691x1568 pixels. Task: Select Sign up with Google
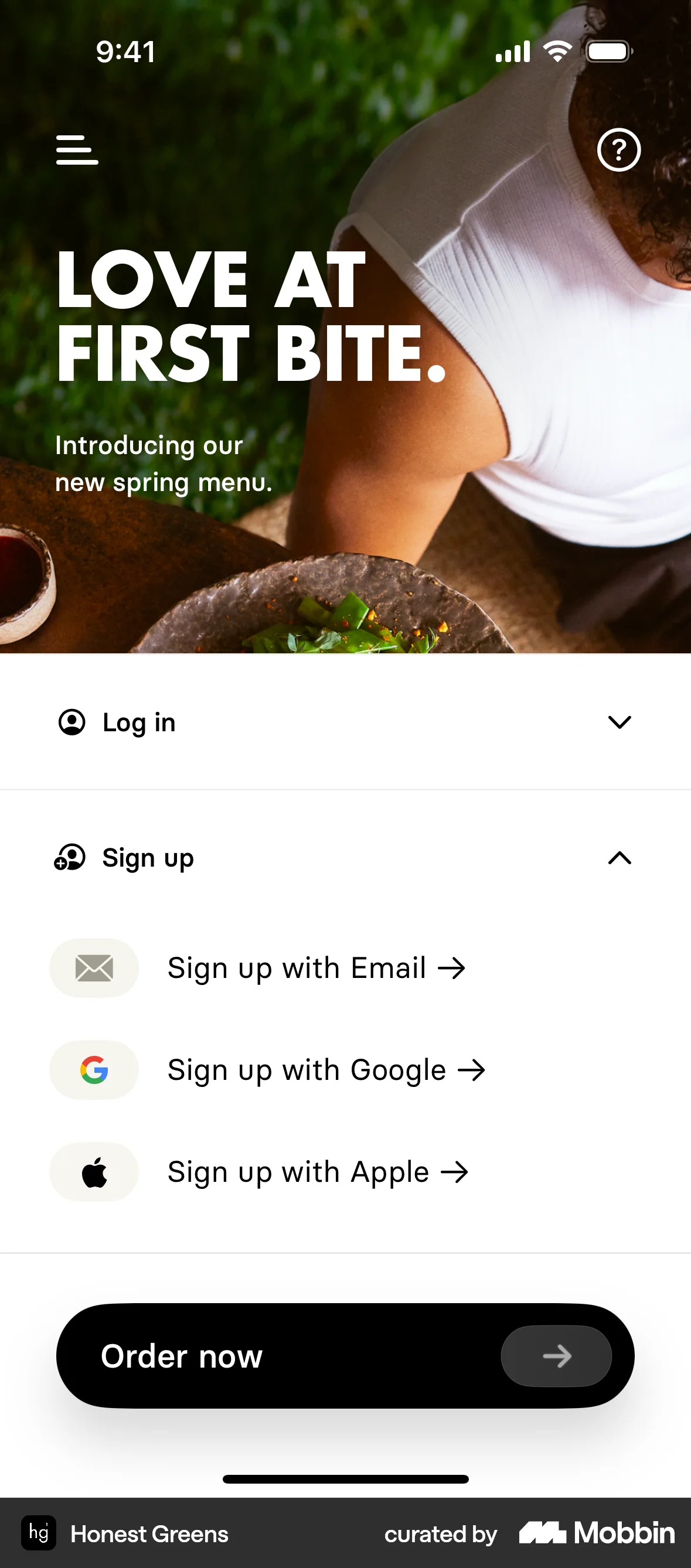coord(326,1069)
